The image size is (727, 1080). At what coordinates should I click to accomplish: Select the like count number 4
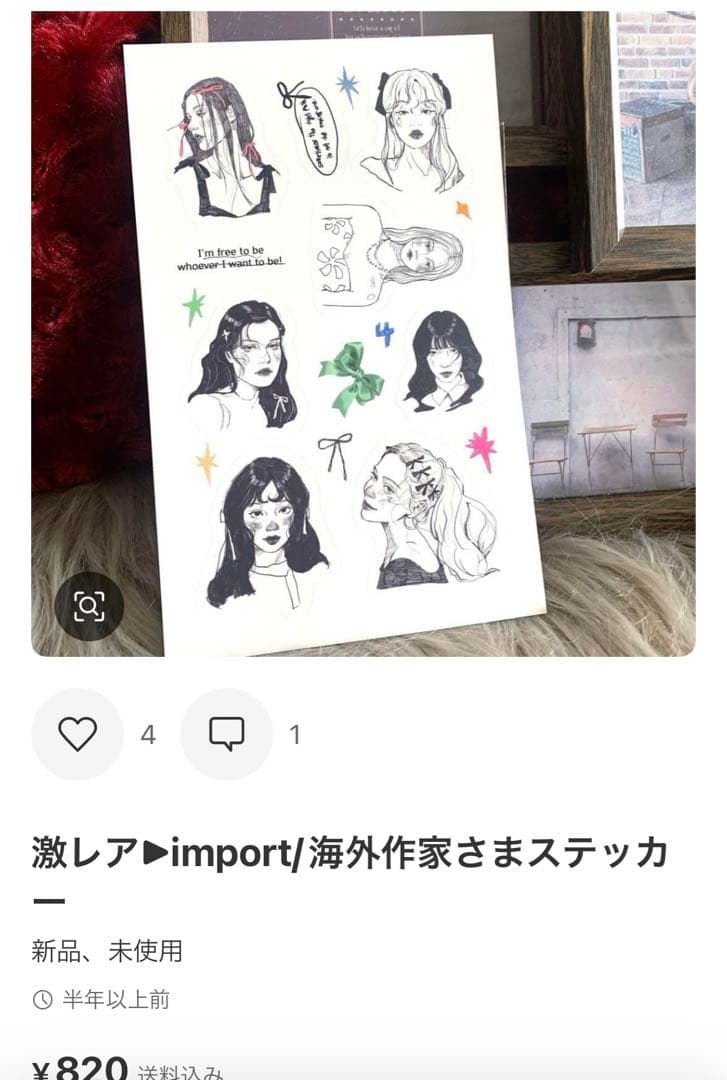click(x=147, y=733)
